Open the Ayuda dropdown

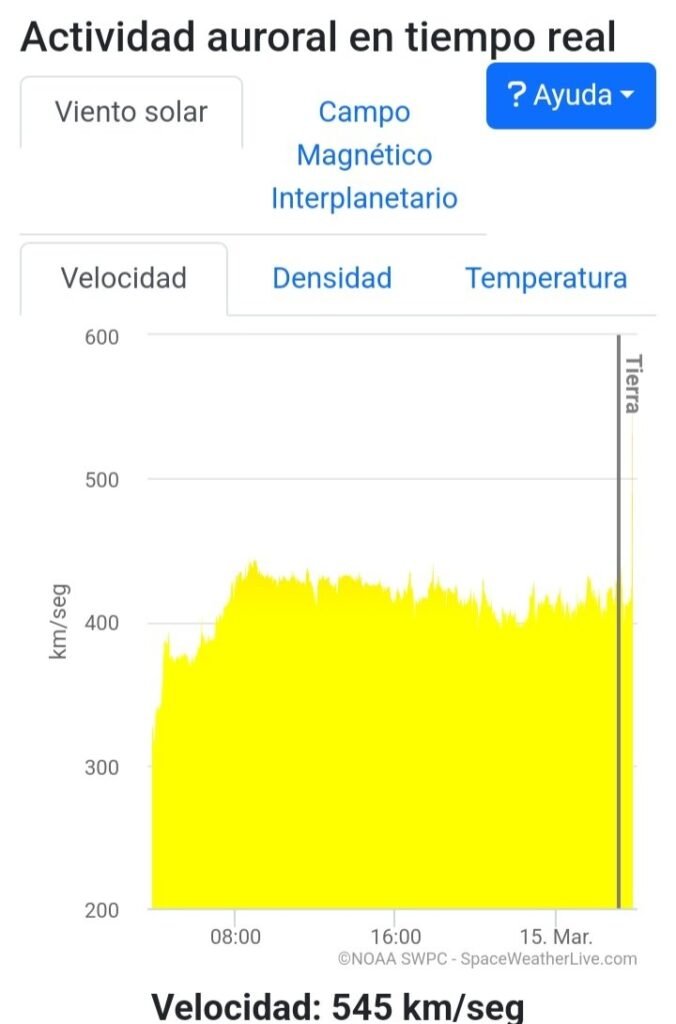(x=571, y=96)
